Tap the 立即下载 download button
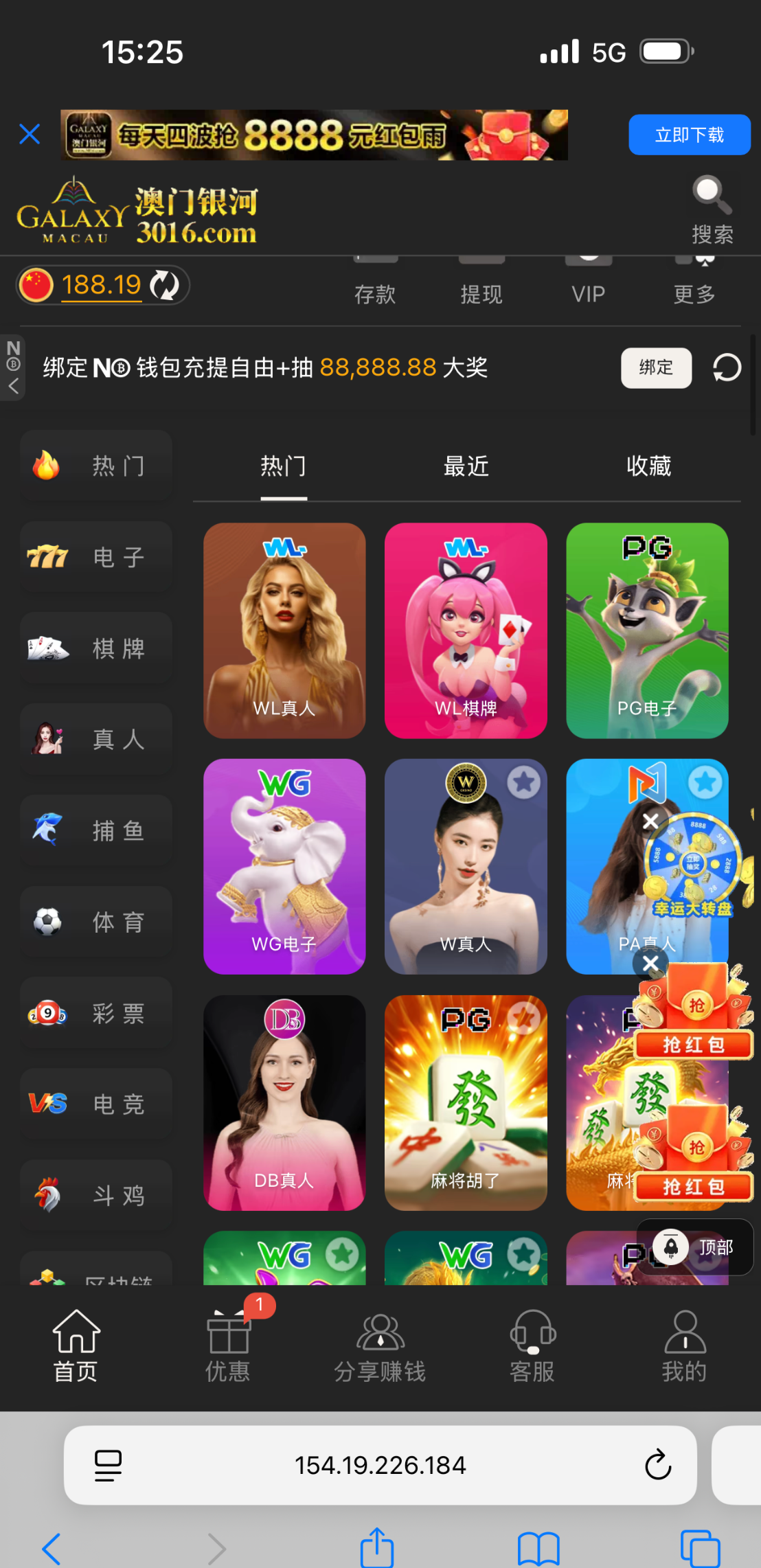 [689, 135]
